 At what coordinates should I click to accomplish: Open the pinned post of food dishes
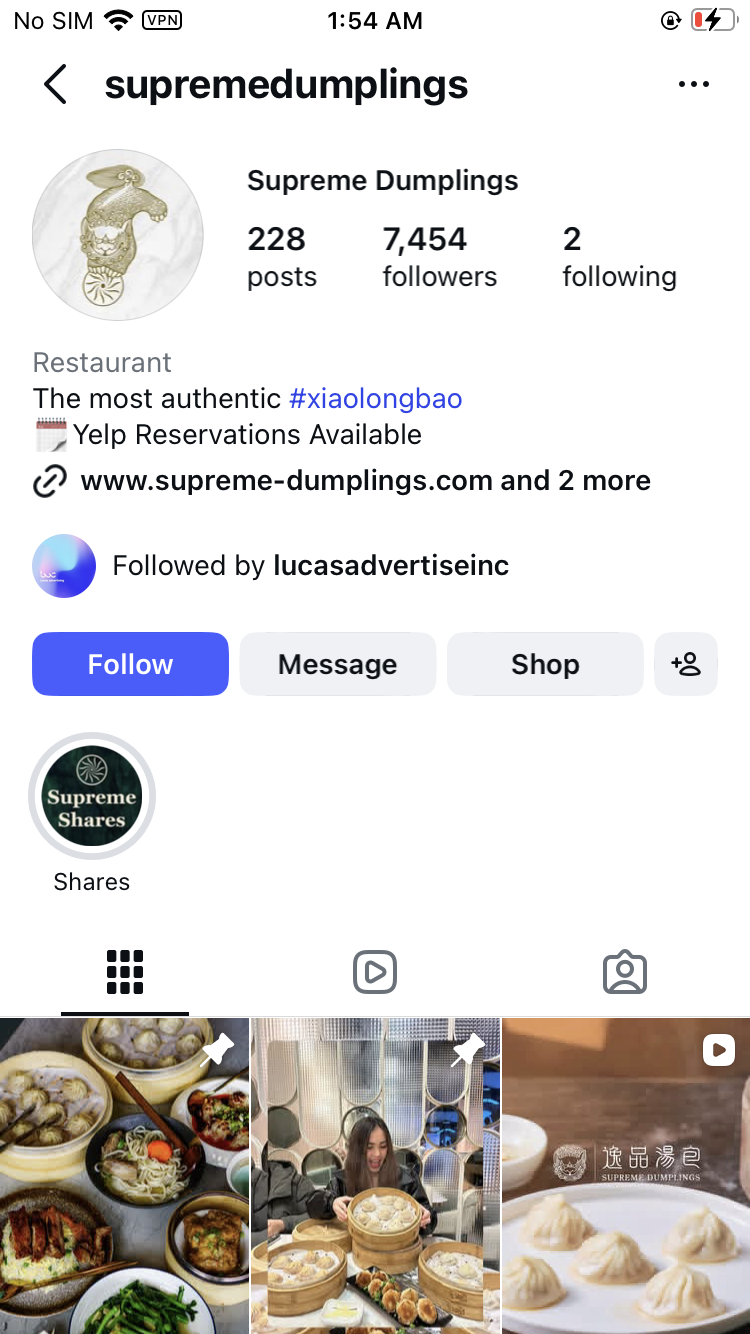tap(124, 1176)
